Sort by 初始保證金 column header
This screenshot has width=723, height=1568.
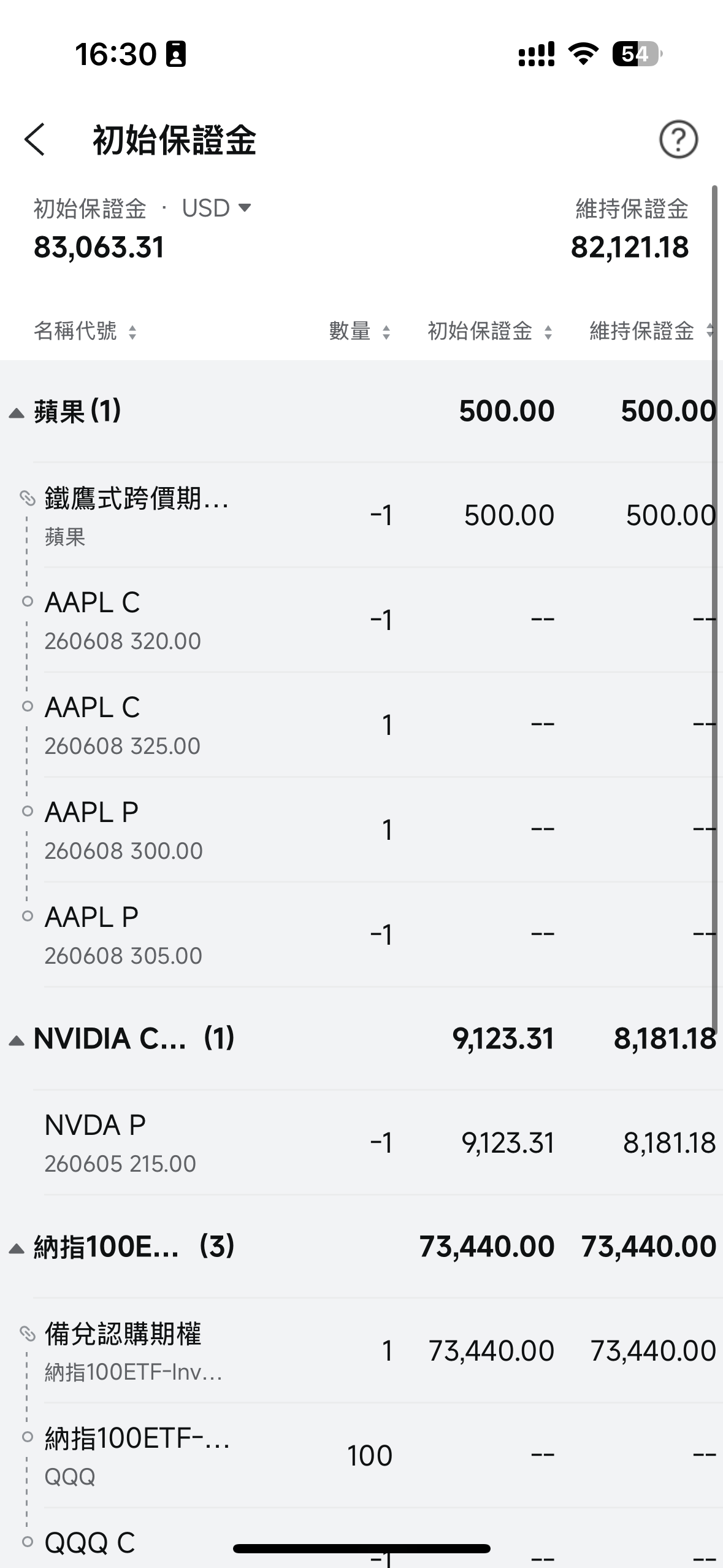[490, 331]
